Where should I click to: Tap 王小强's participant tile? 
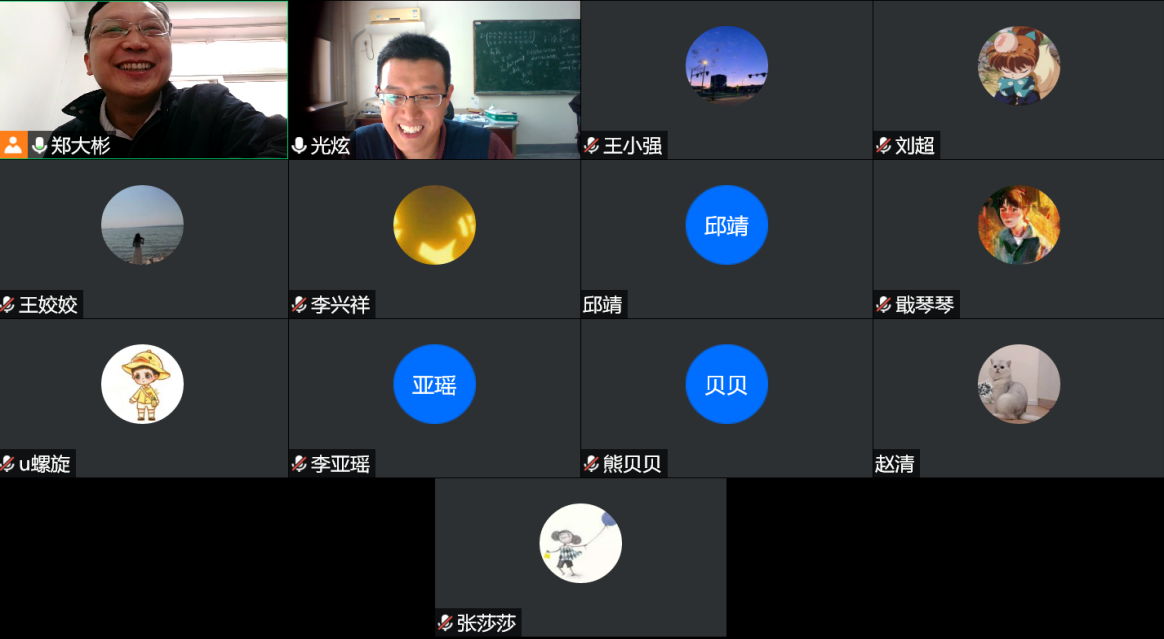point(726,79)
